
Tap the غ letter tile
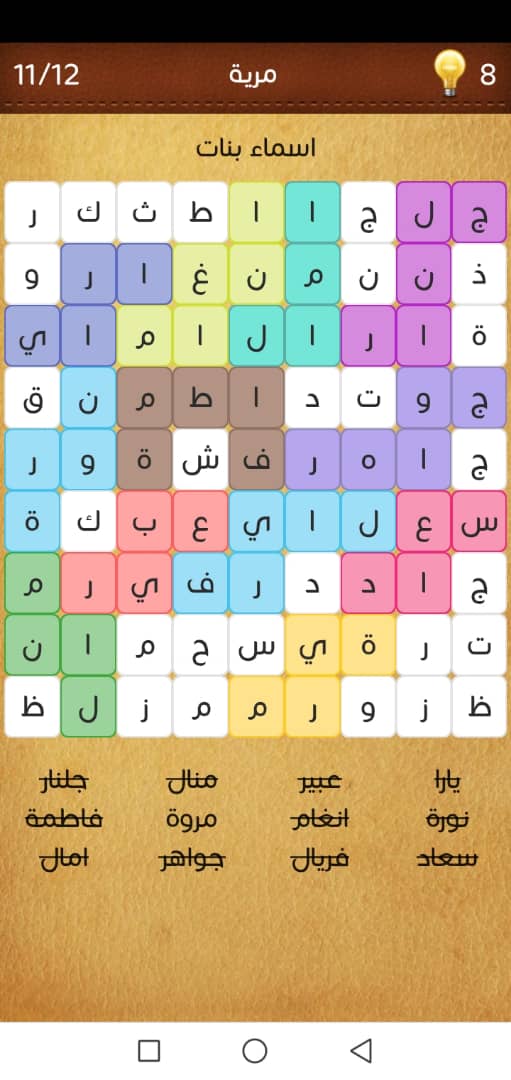(200, 274)
